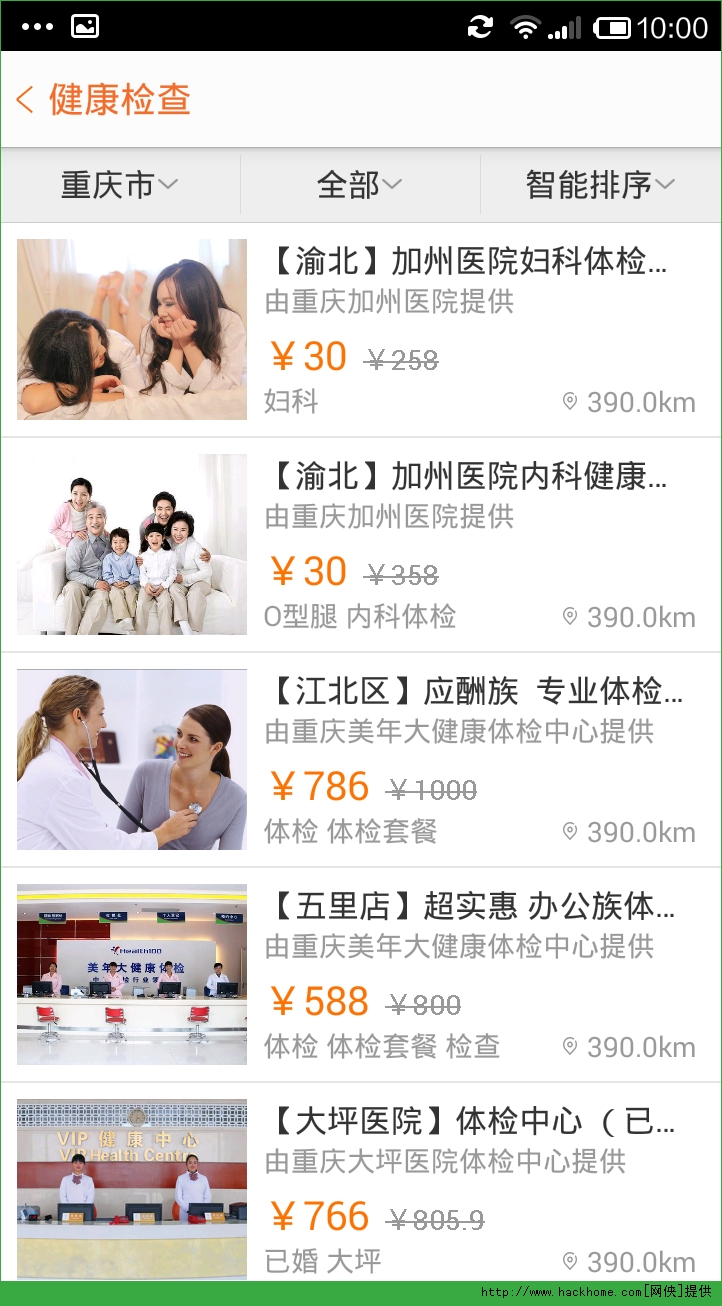View 大坪医院 体检中心 listing
Viewport: 722px width, 1306px height.
[x=470, y=1122]
